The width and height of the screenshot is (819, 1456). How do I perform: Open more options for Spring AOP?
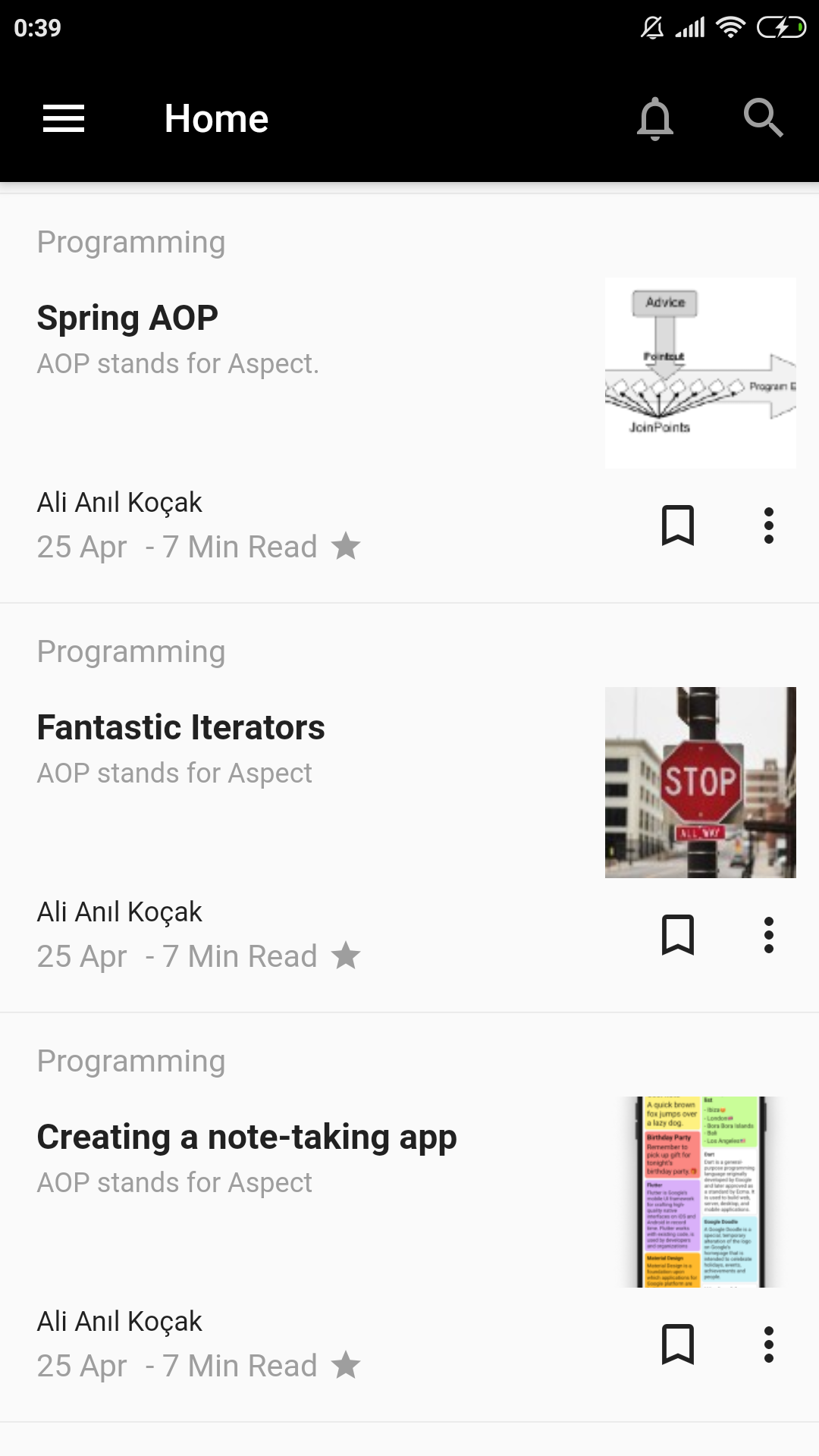tap(769, 526)
